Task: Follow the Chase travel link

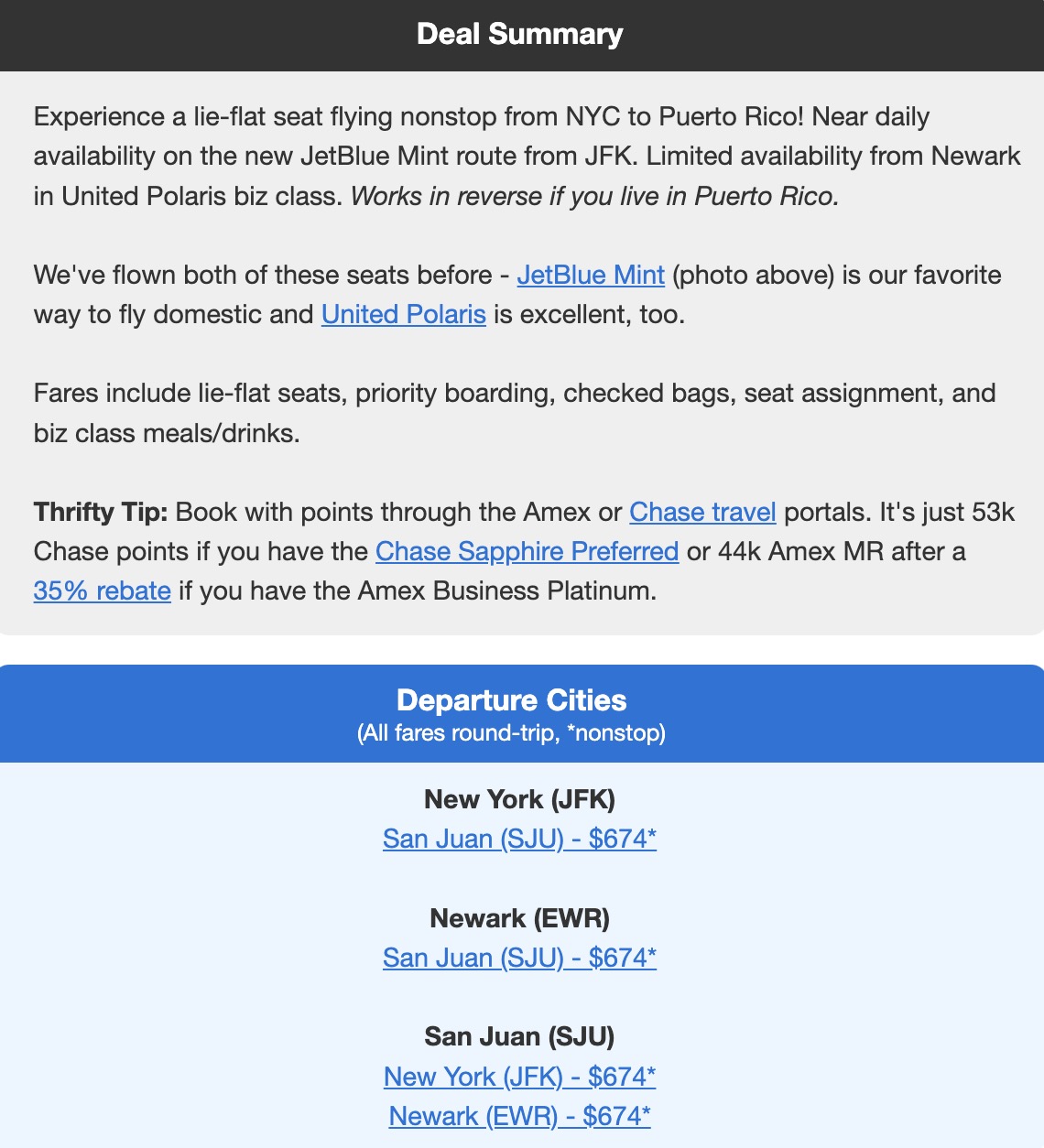Action: [x=702, y=512]
